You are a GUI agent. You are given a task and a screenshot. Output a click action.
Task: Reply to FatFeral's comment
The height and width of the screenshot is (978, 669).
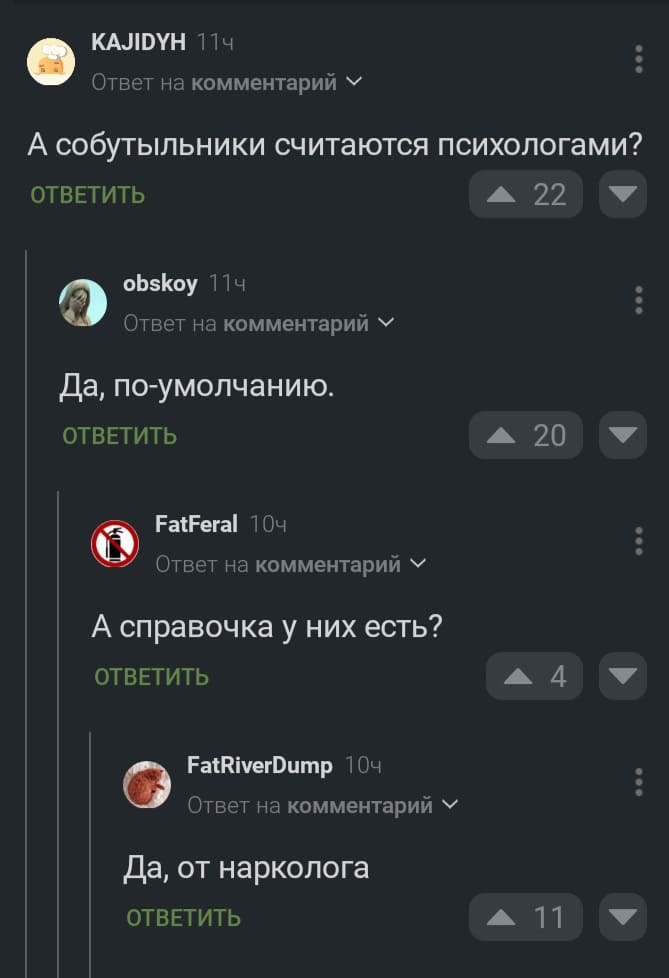point(152,677)
